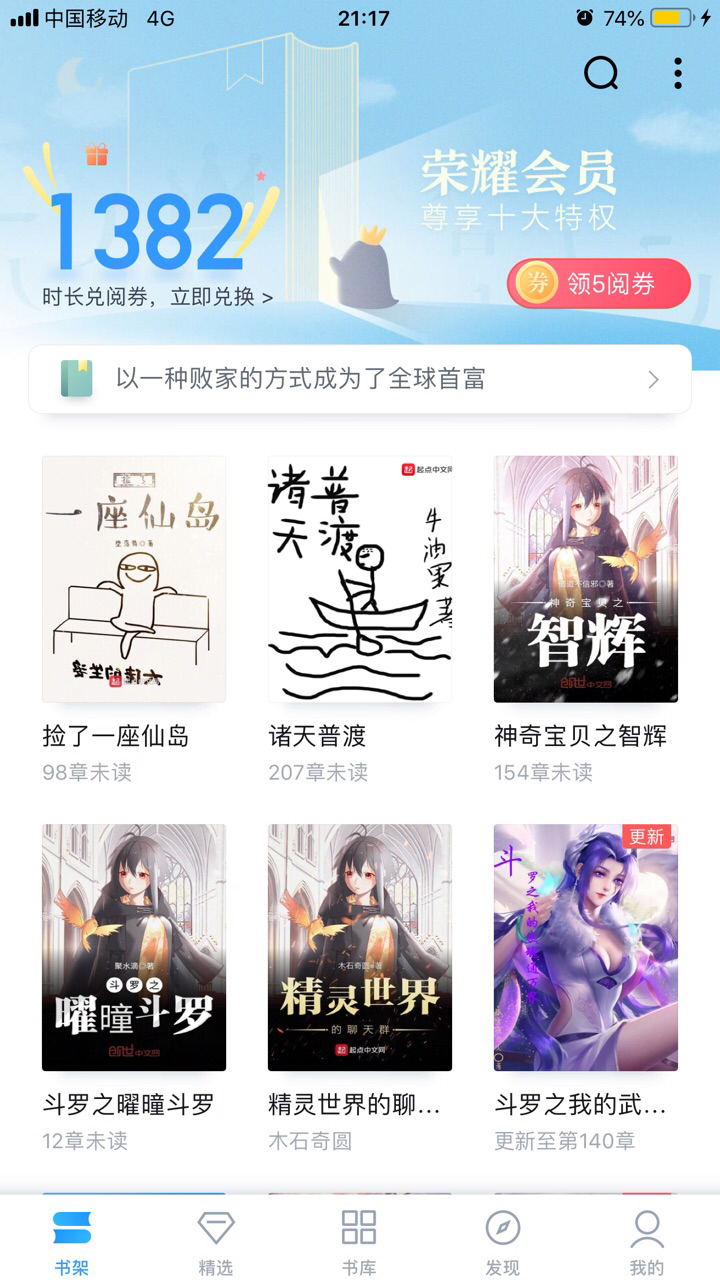Tap the 荣耀会员 membership banner
The height and width of the screenshot is (1280, 720).
tap(518, 190)
